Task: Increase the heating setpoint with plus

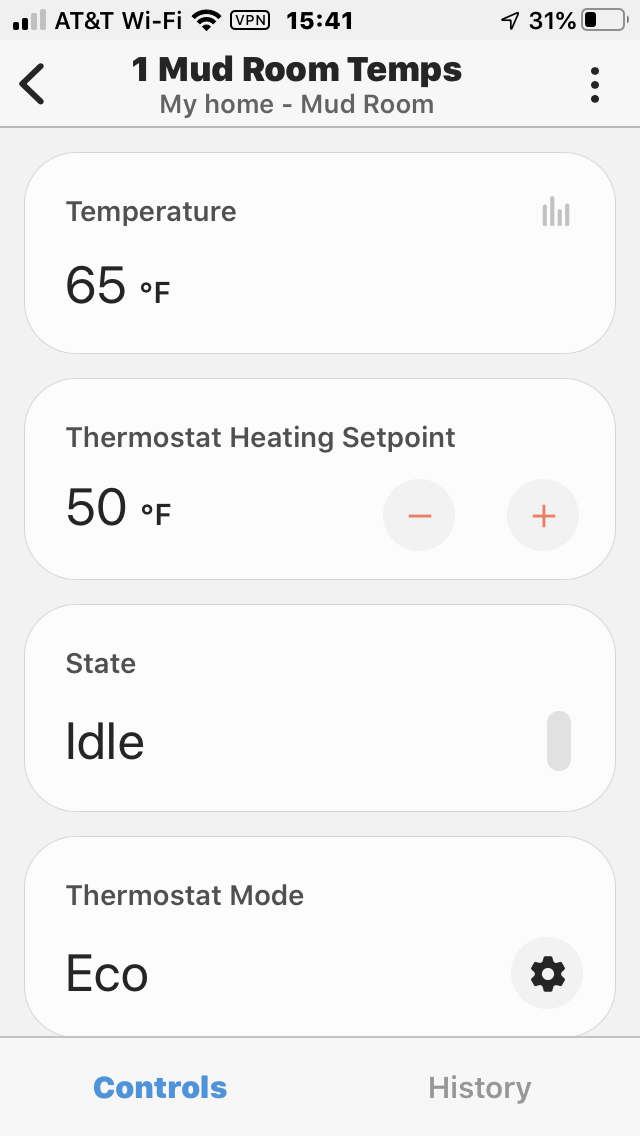Action: [543, 515]
